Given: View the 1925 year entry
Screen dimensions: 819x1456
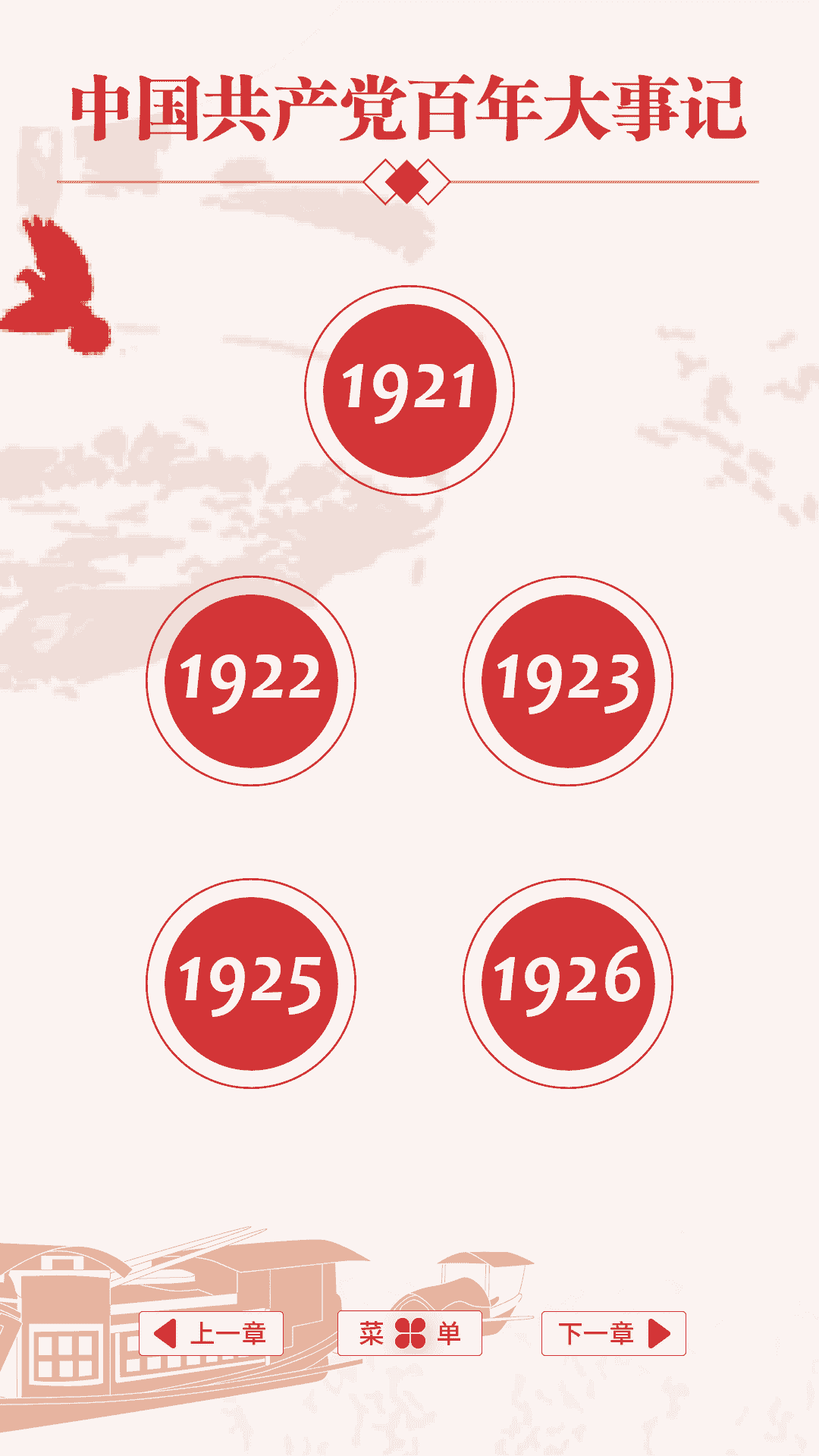Looking at the screenshot, I should [251, 983].
